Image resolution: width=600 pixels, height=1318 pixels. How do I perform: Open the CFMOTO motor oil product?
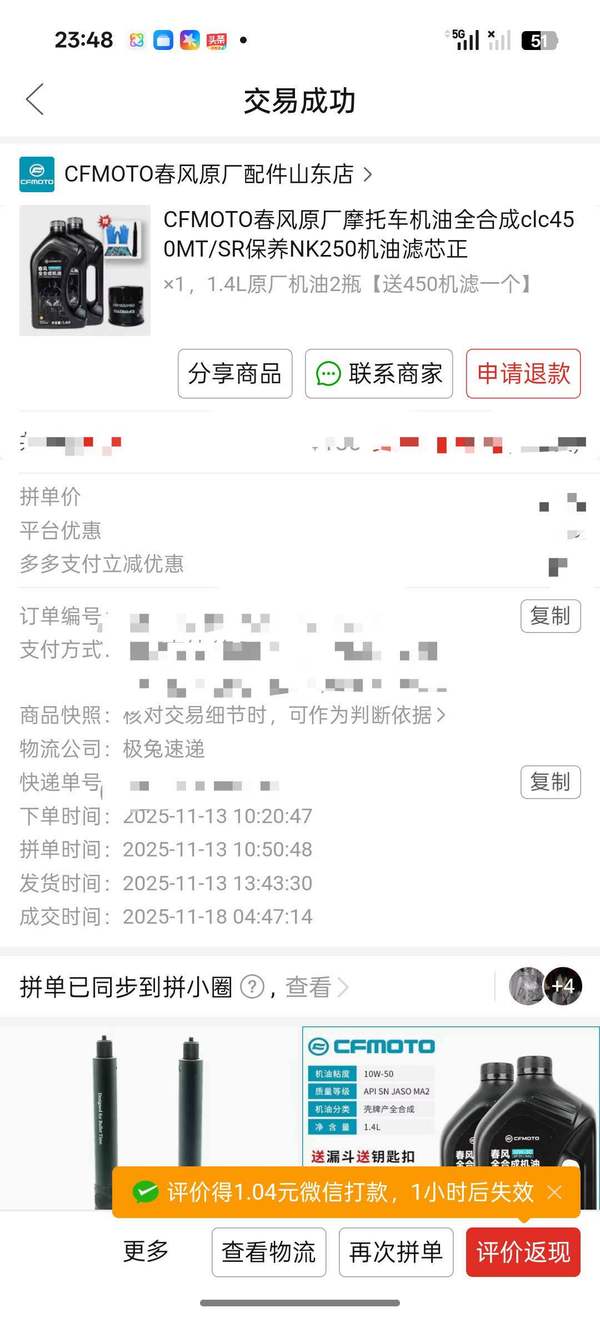(368, 233)
